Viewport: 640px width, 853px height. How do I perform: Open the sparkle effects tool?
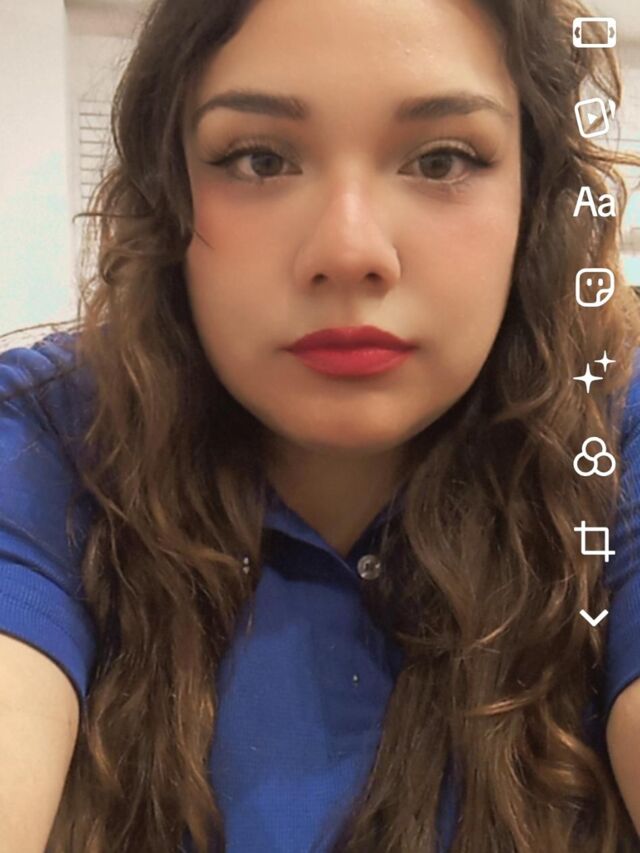pyautogui.click(x=594, y=373)
